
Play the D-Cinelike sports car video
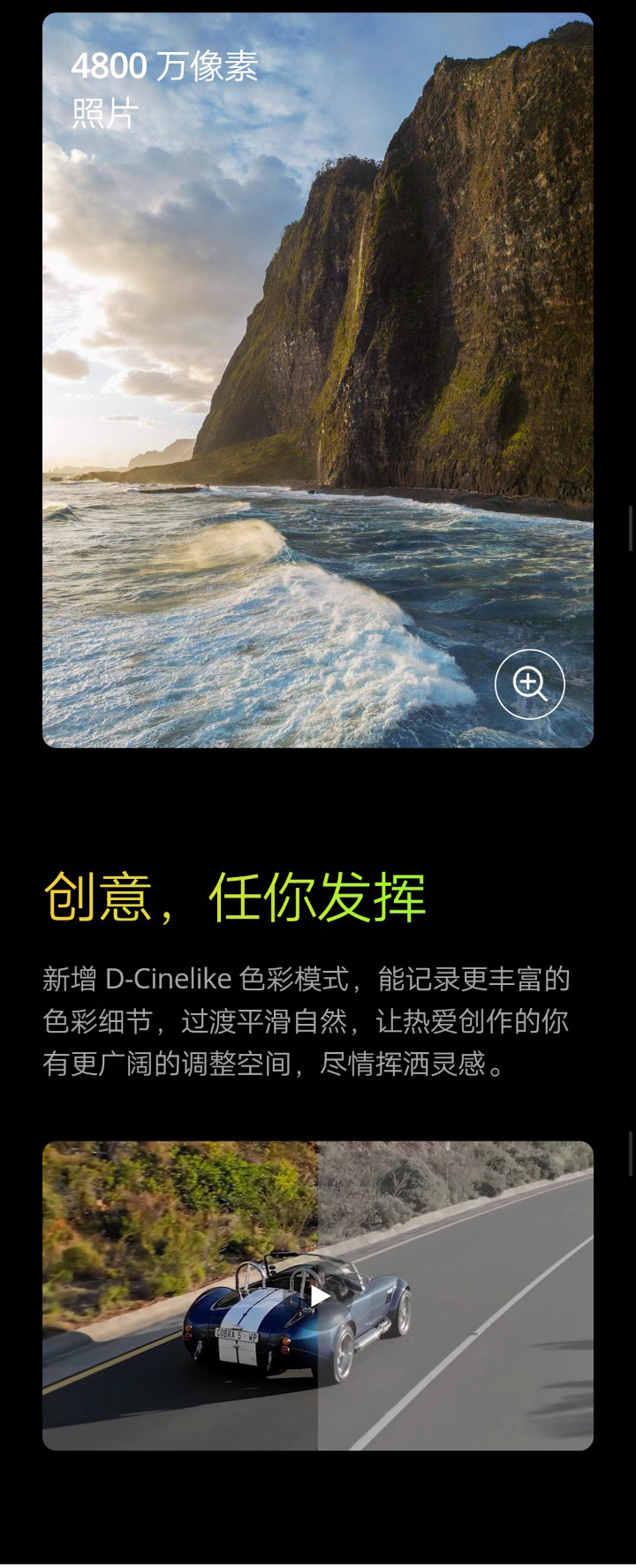(x=319, y=1296)
